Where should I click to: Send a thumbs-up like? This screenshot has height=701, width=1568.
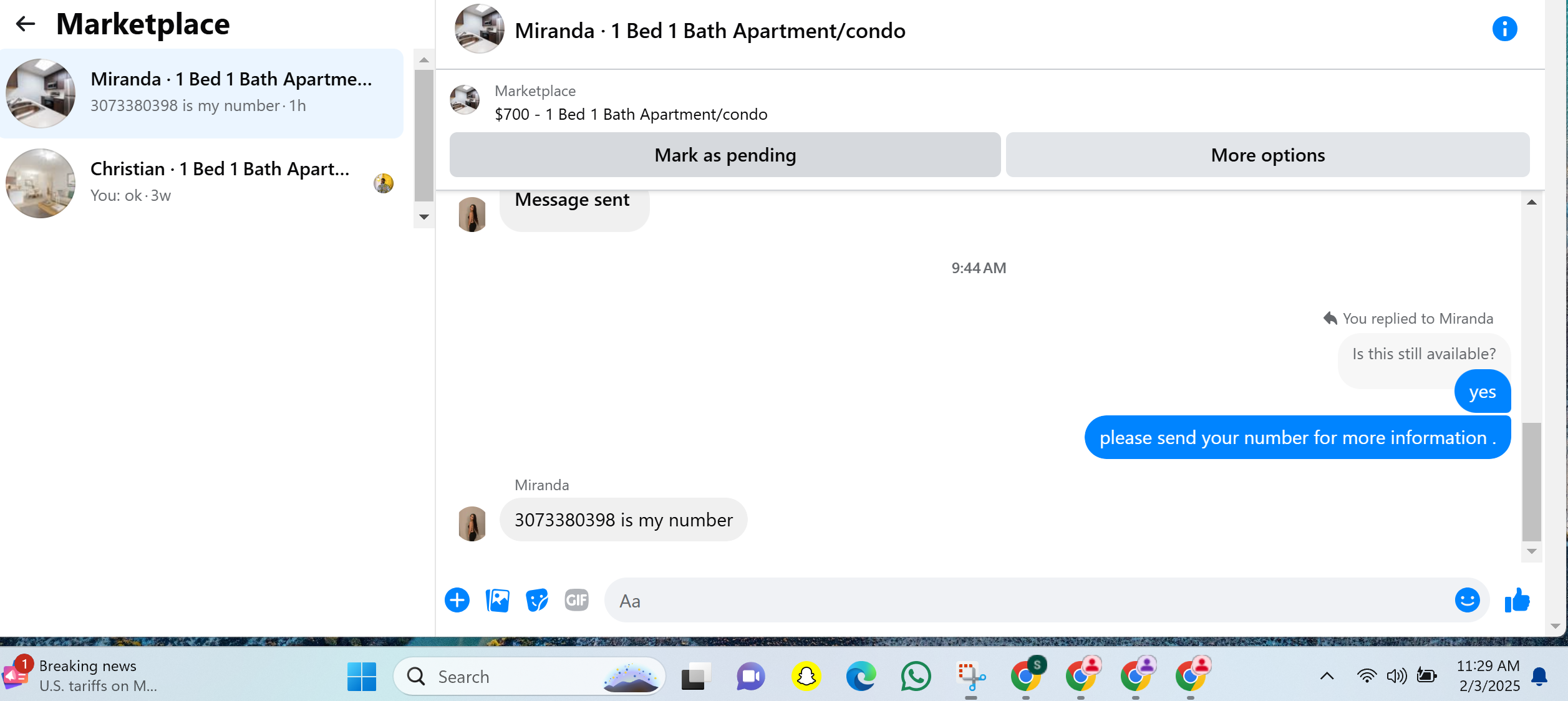tap(1517, 600)
